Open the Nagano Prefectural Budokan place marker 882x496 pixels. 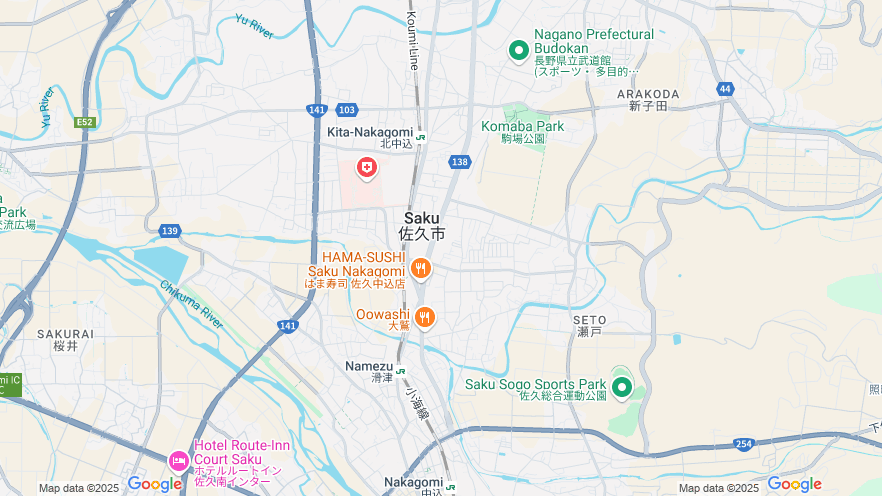pos(518,50)
